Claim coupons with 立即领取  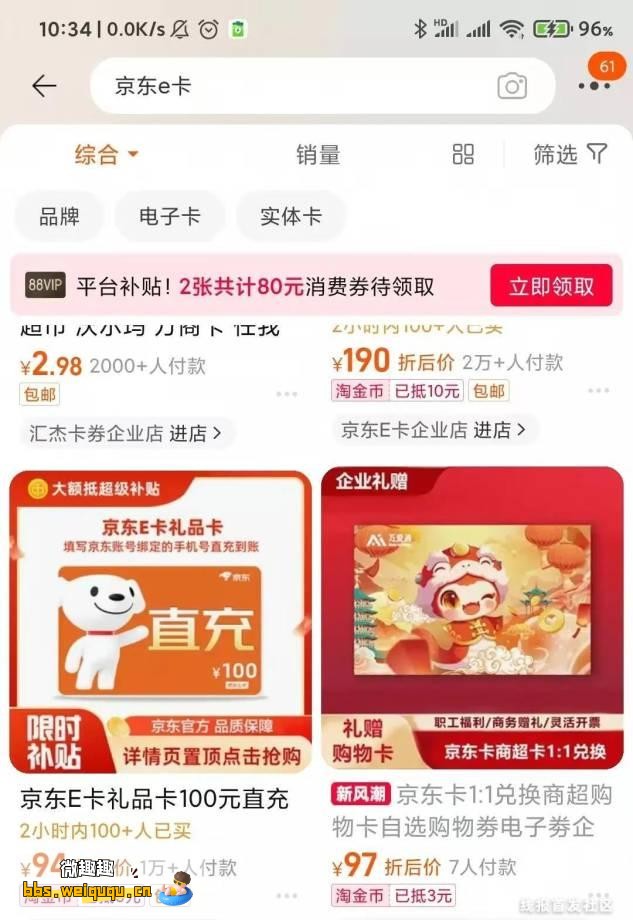[x=551, y=286]
